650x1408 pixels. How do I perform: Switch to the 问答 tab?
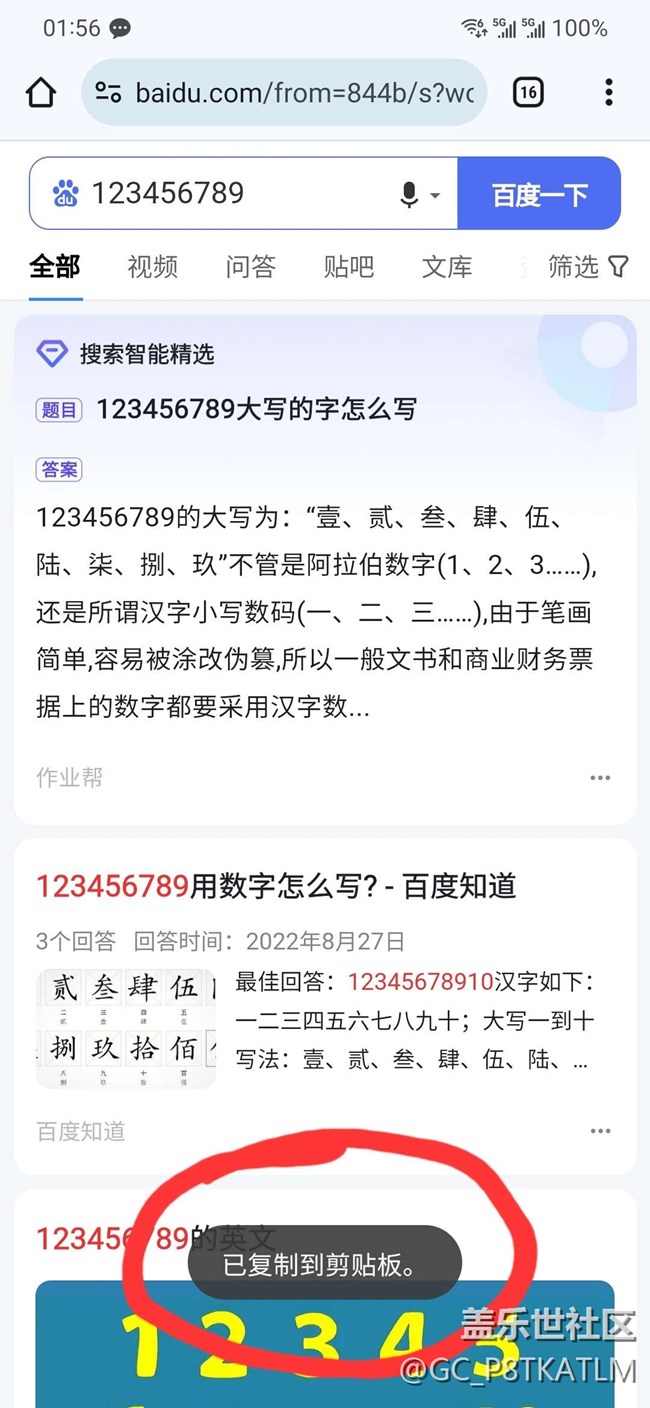coord(250,267)
